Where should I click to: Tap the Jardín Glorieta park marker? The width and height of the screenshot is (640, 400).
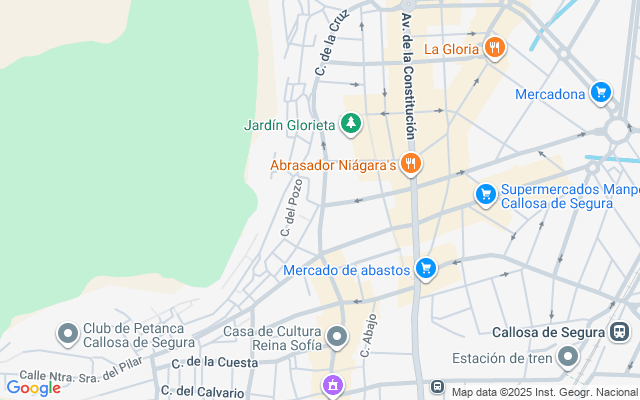pyautogui.click(x=351, y=124)
